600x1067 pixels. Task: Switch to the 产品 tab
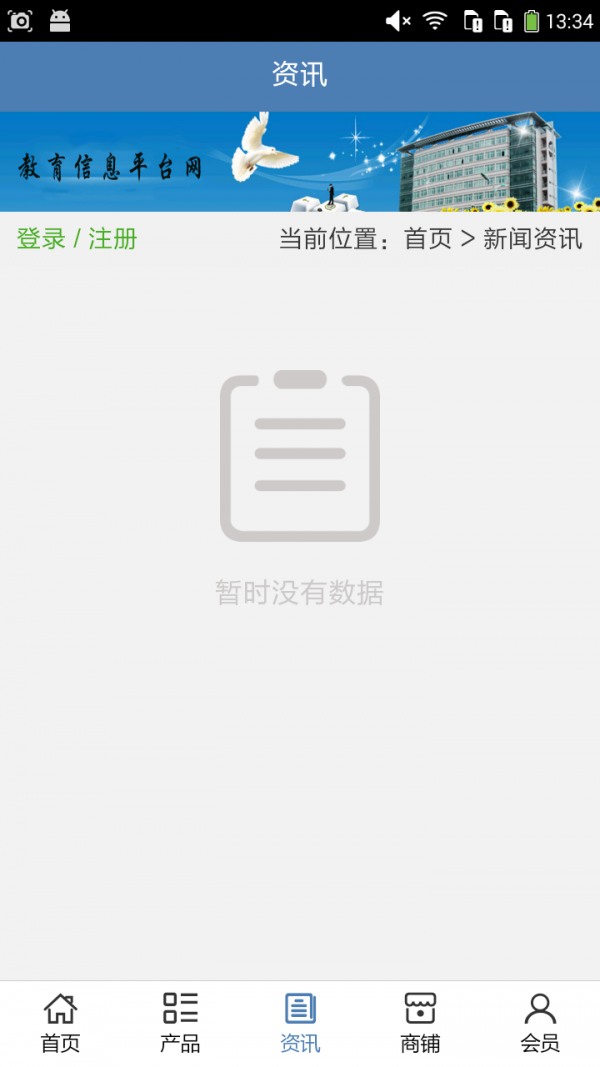tap(180, 1023)
